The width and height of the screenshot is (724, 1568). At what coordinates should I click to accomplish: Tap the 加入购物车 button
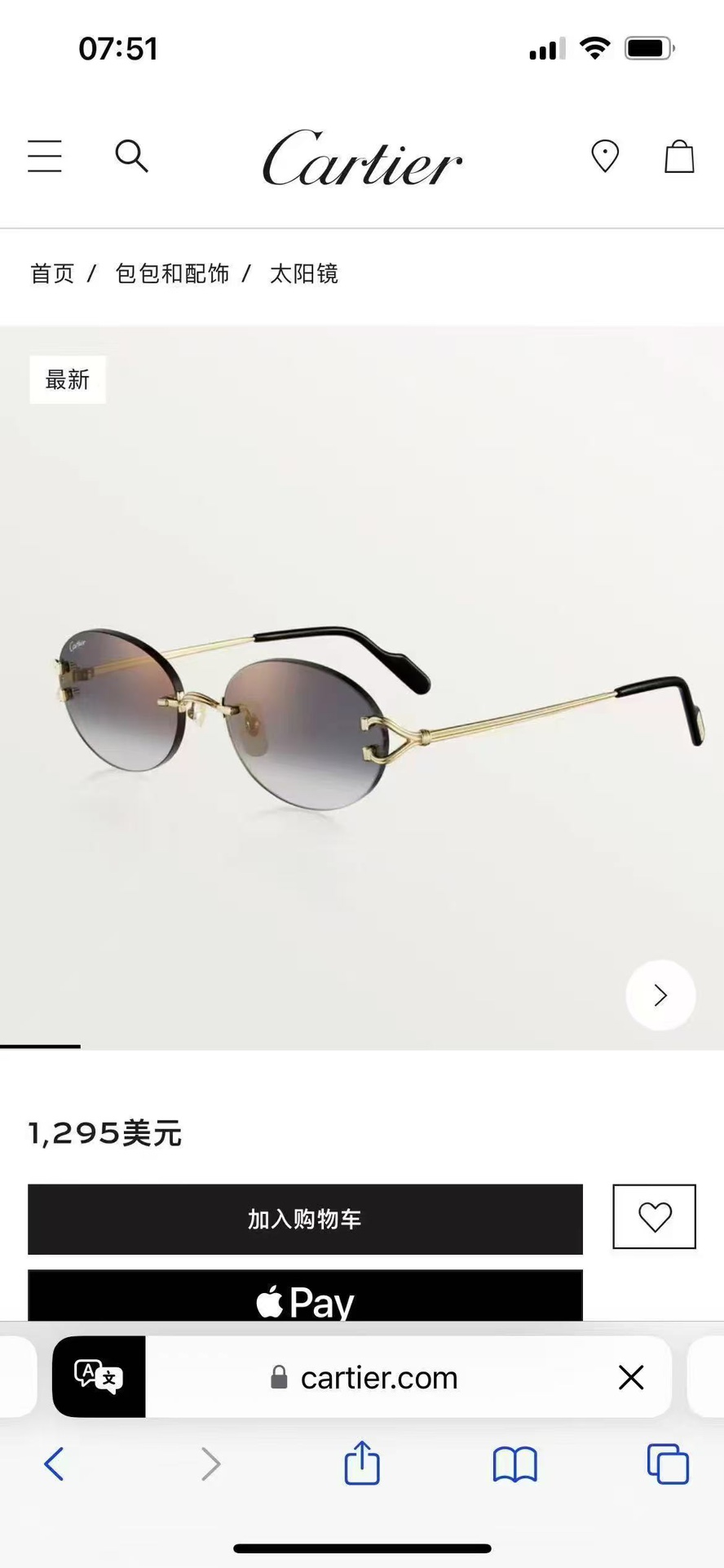pos(305,1219)
